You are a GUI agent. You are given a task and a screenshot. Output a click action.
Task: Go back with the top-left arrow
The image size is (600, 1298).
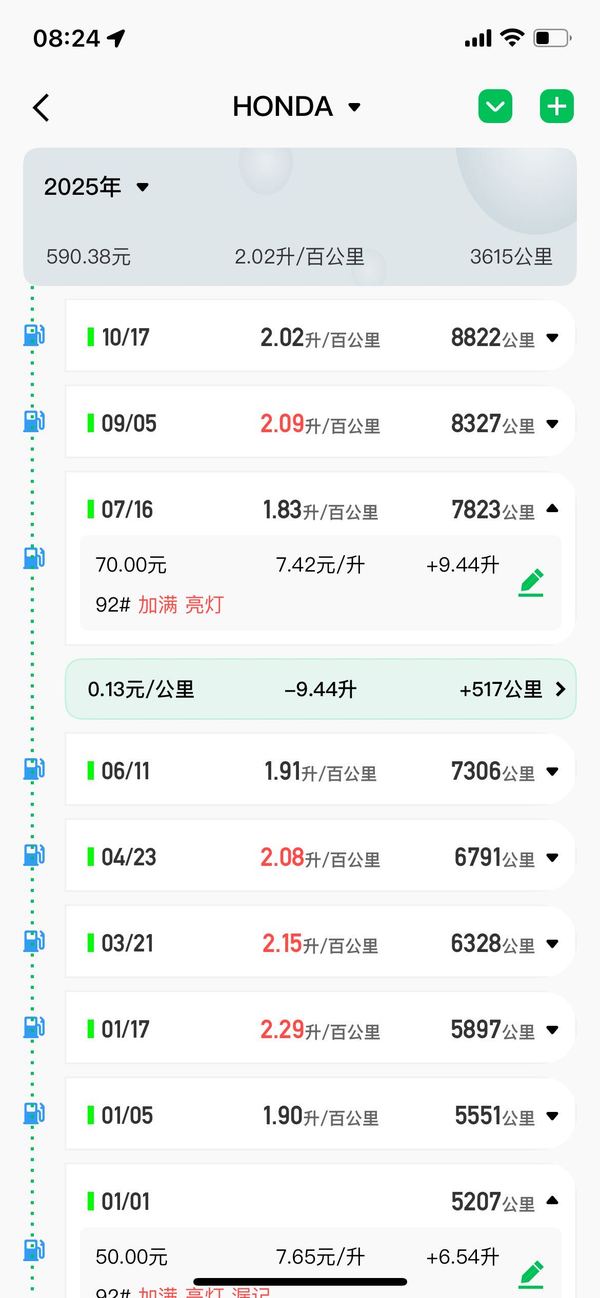click(x=41, y=108)
